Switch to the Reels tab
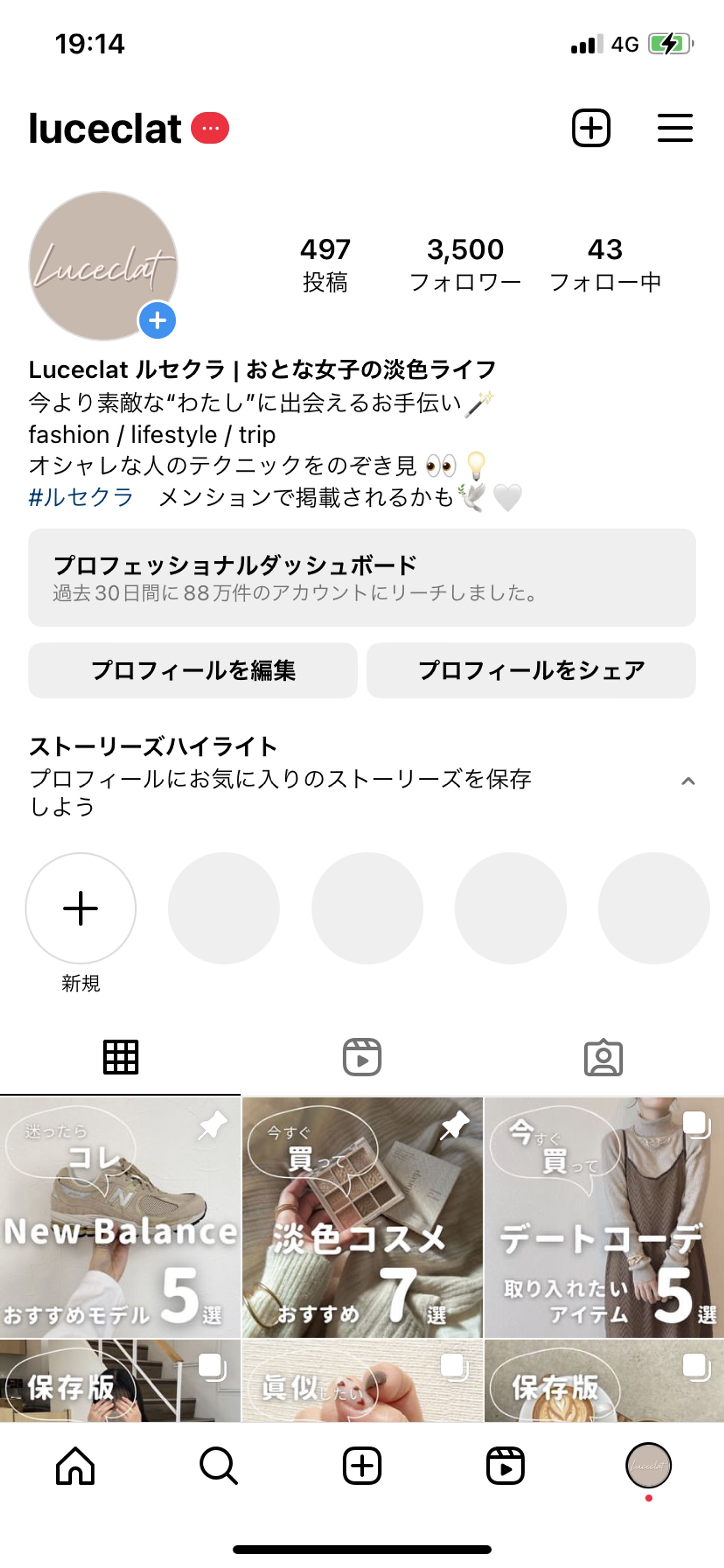Screen dimensions: 724x1568 (x=362, y=1058)
